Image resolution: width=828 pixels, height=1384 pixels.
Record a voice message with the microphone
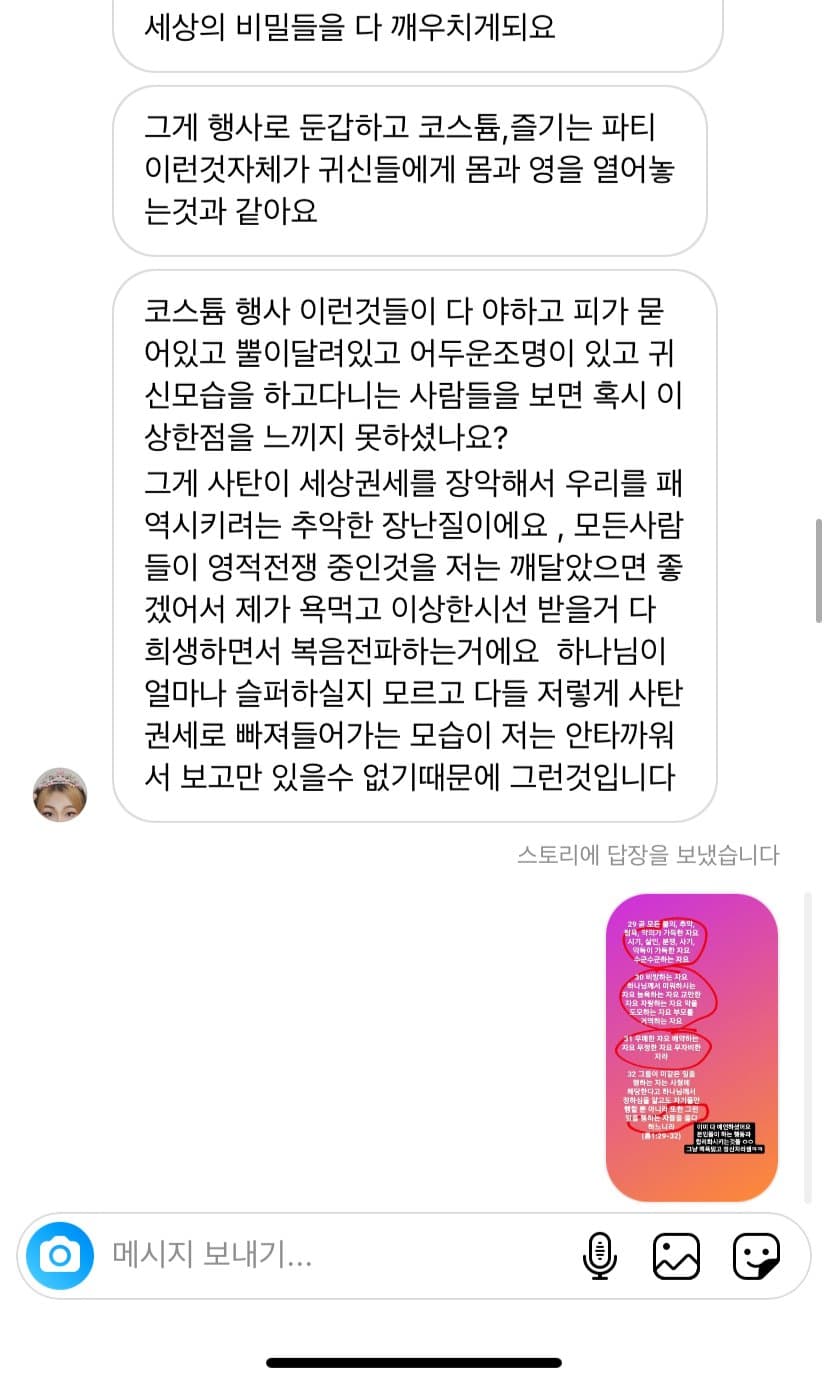pyautogui.click(x=598, y=1255)
